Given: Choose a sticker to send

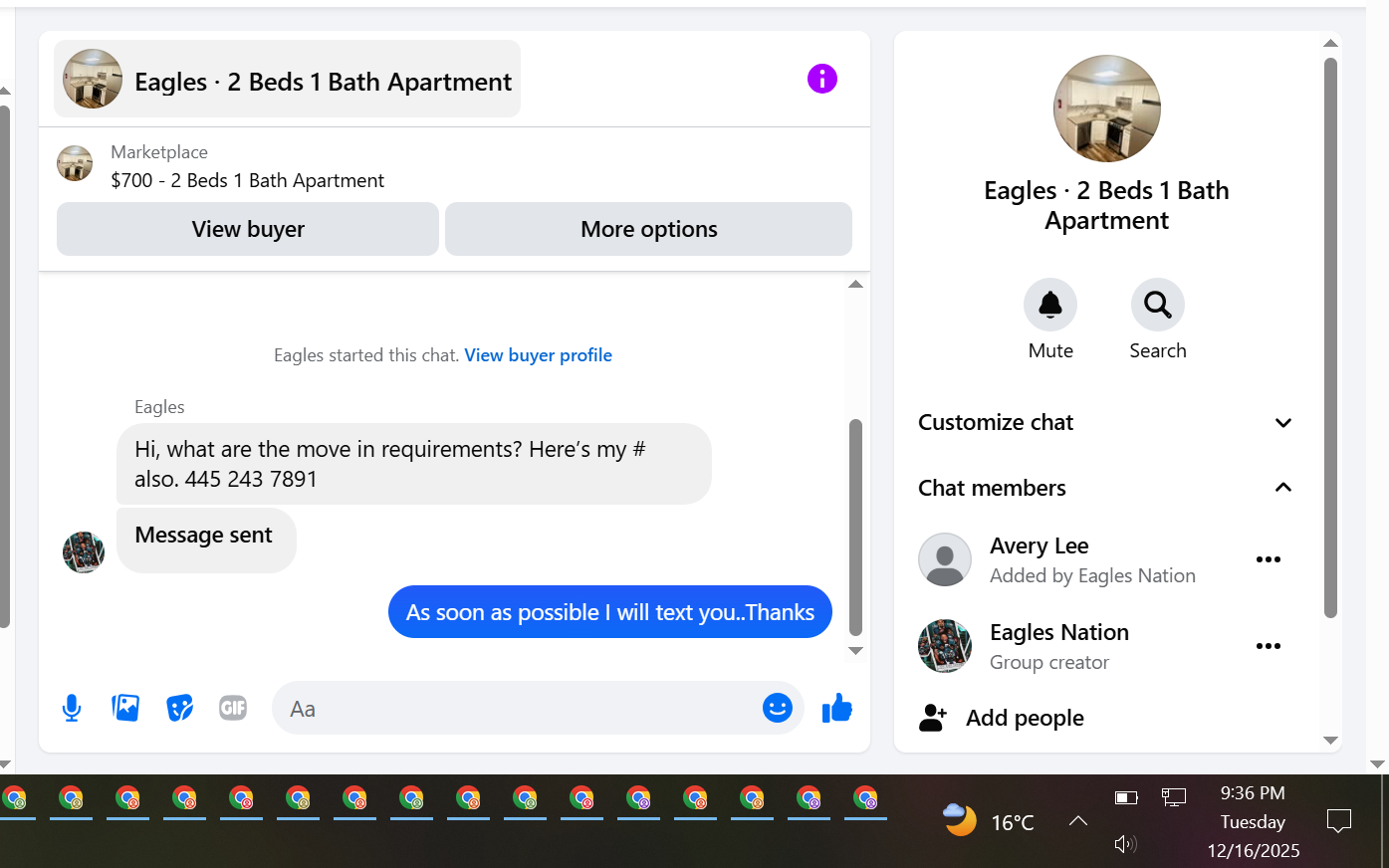Looking at the screenshot, I should 179,708.
